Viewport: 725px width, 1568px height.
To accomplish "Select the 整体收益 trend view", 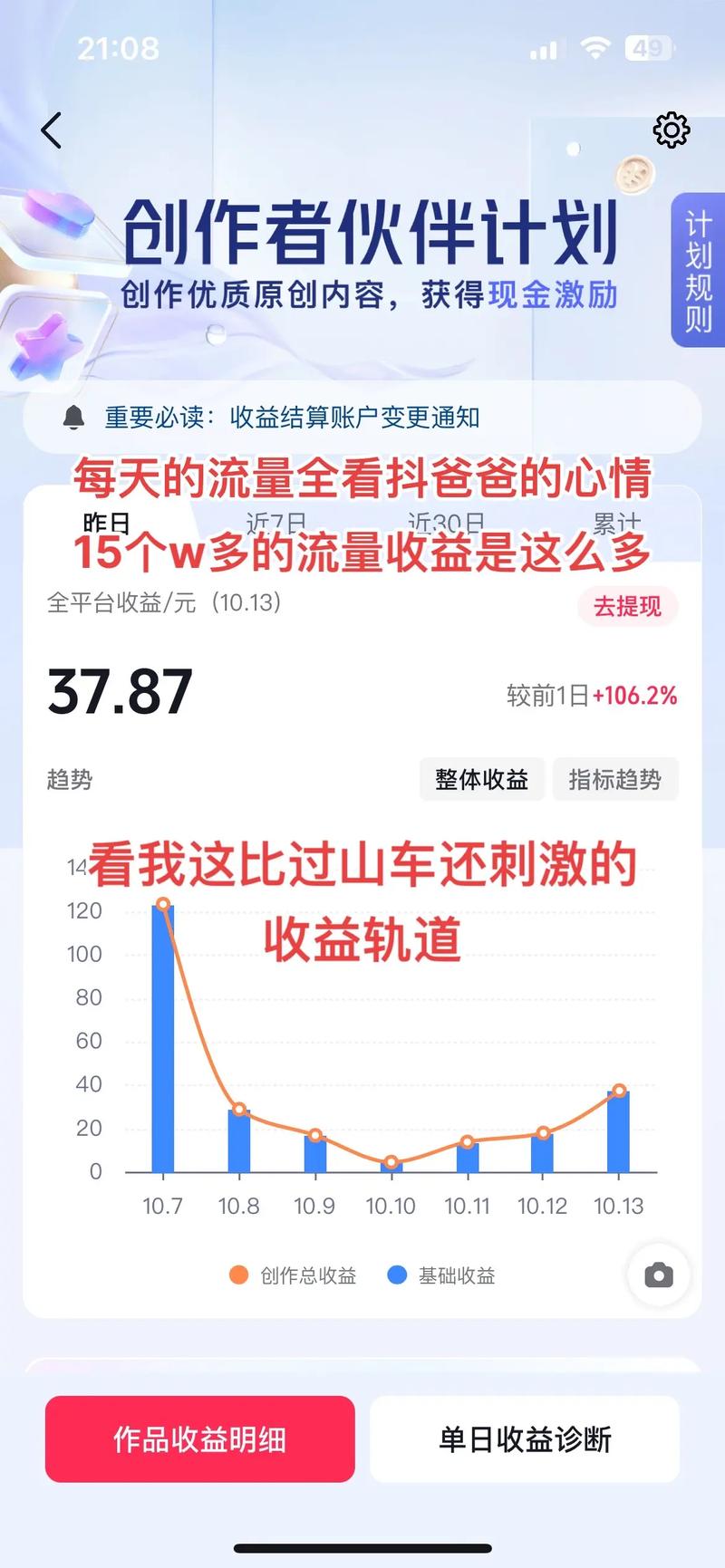I will click(481, 779).
